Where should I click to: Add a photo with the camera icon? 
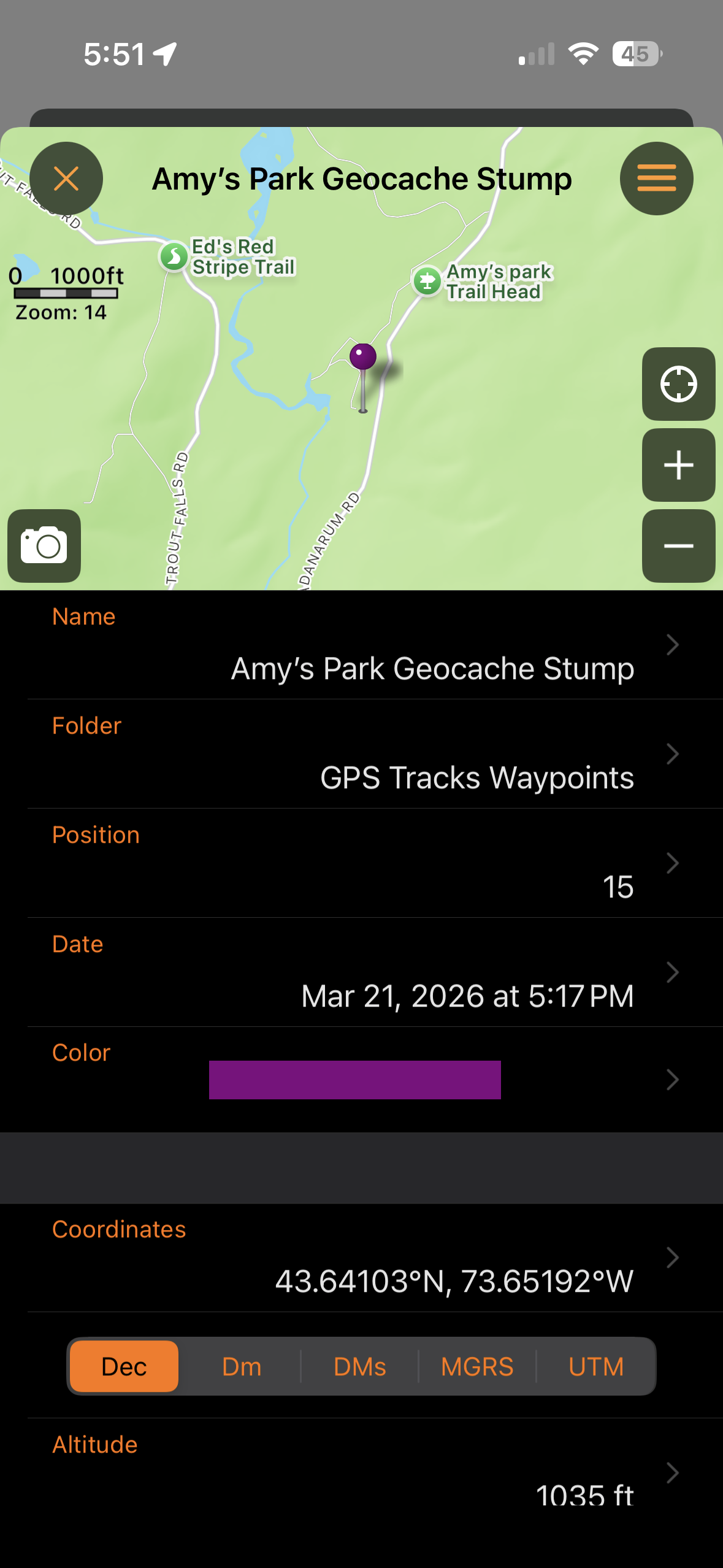click(x=44, y=545)
